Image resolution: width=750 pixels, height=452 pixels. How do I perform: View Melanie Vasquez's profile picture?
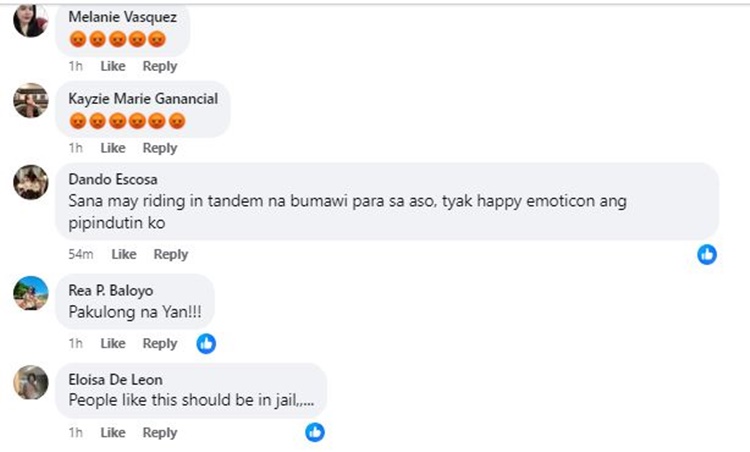pyautogui.click(x=30, y=20)
